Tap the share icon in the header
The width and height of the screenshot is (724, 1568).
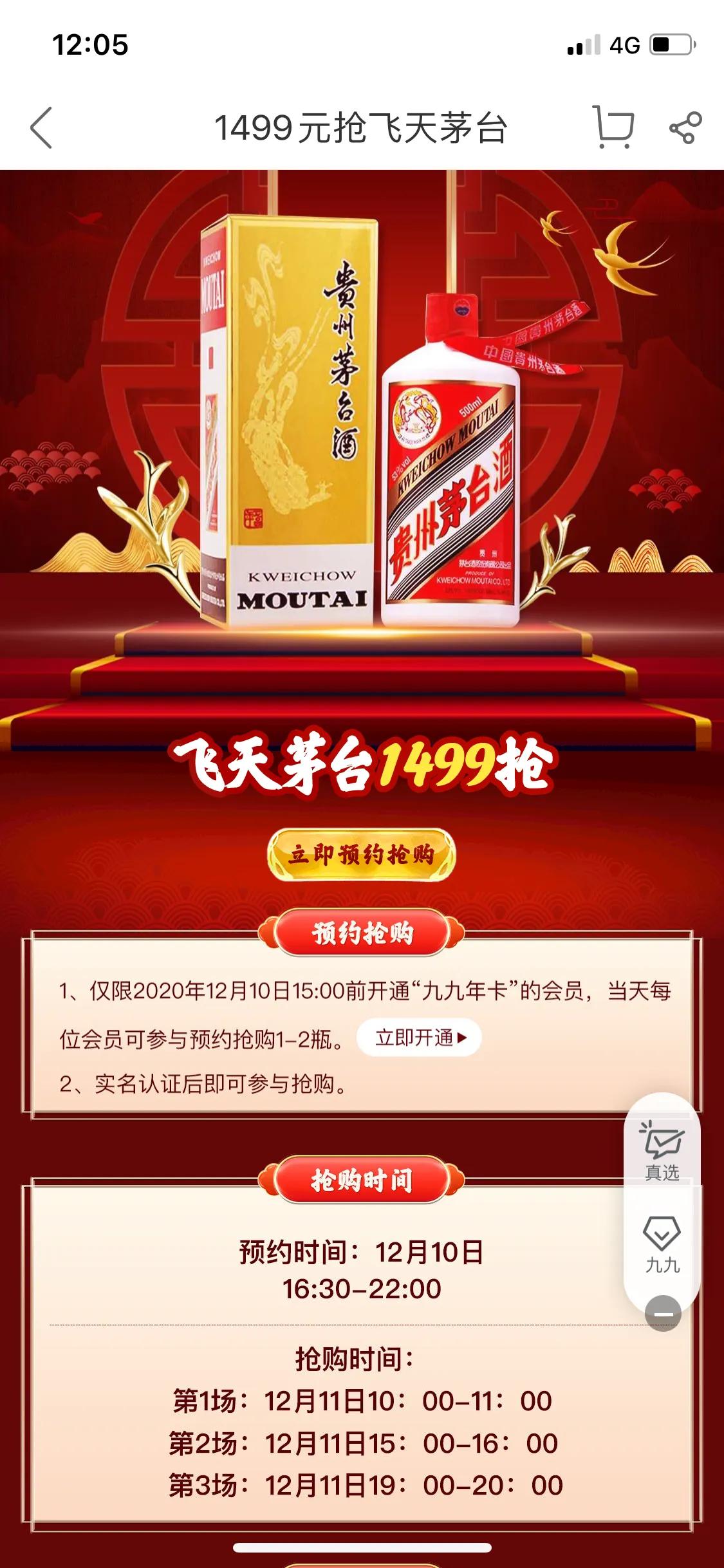(x=686, y=126)
